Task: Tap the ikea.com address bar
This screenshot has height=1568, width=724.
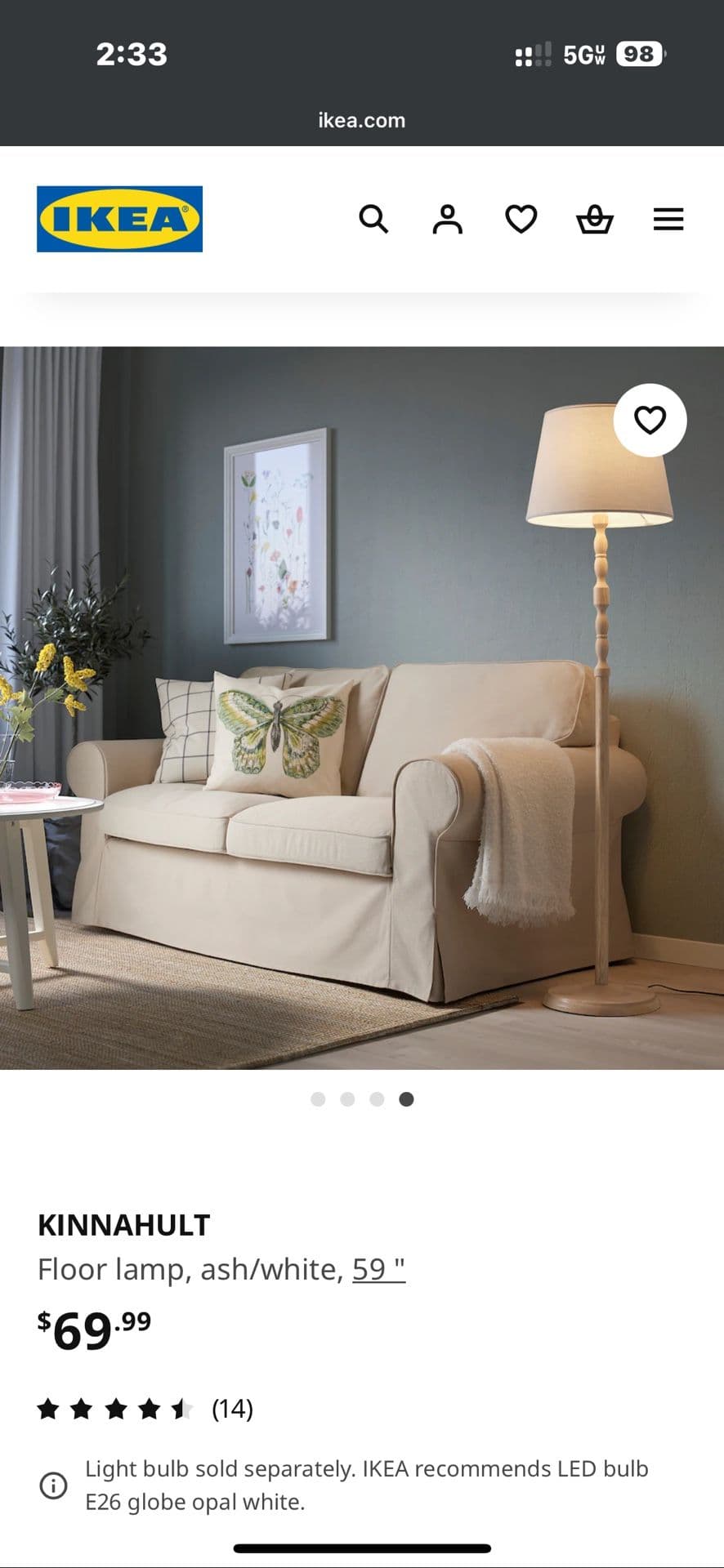Action: click(x=361, y=120)
